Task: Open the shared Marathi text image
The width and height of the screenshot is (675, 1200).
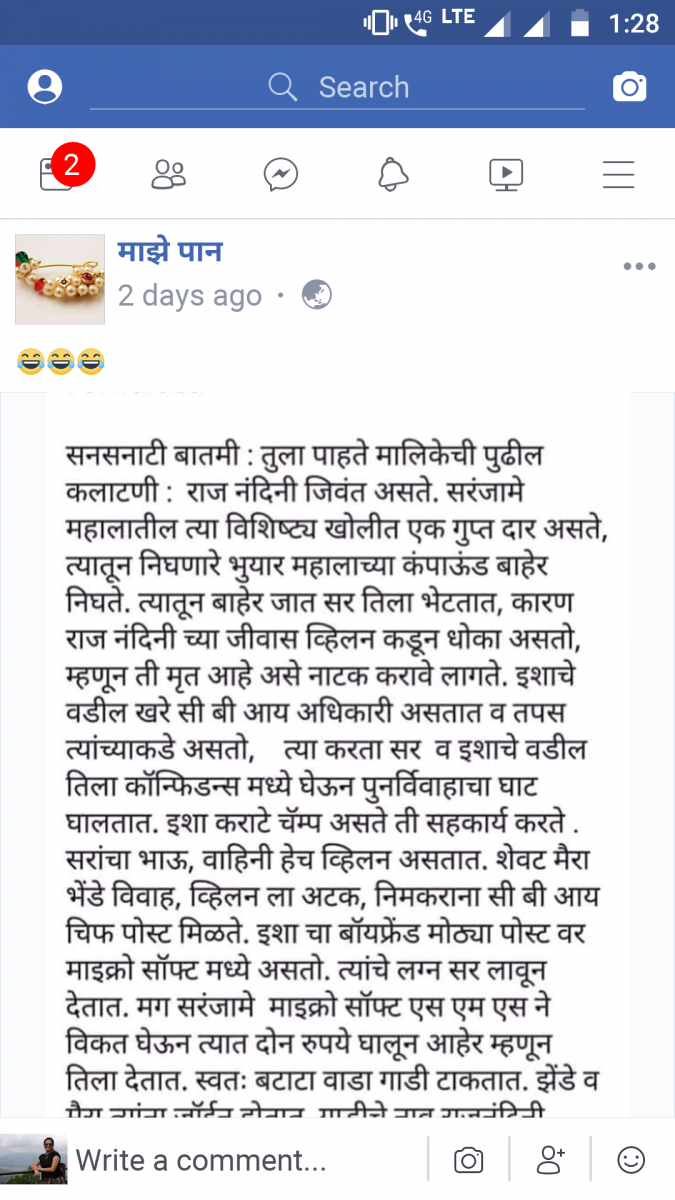Action: click(338, 750)
